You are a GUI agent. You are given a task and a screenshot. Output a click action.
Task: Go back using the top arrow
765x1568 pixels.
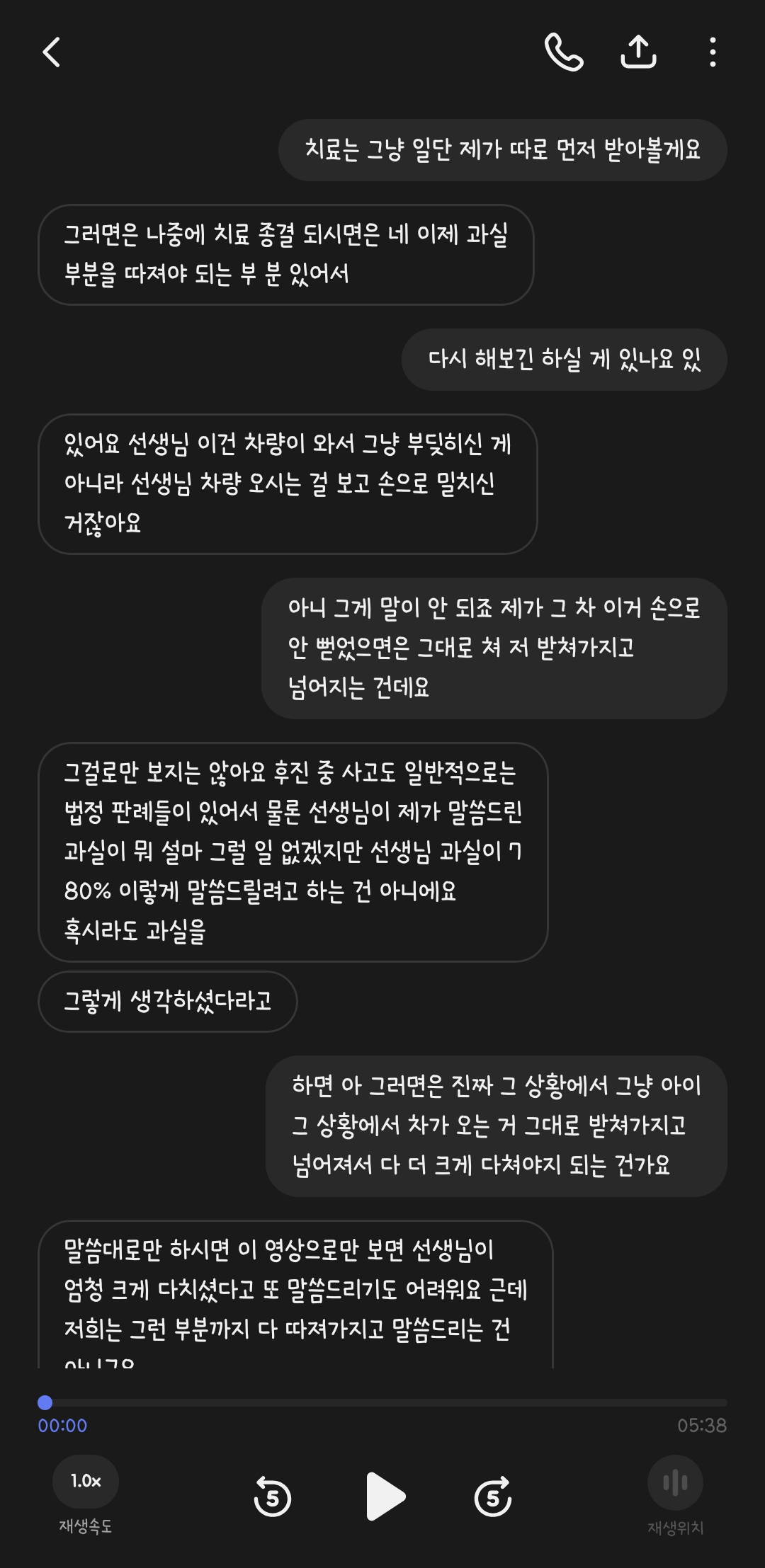tap(52, 52)
